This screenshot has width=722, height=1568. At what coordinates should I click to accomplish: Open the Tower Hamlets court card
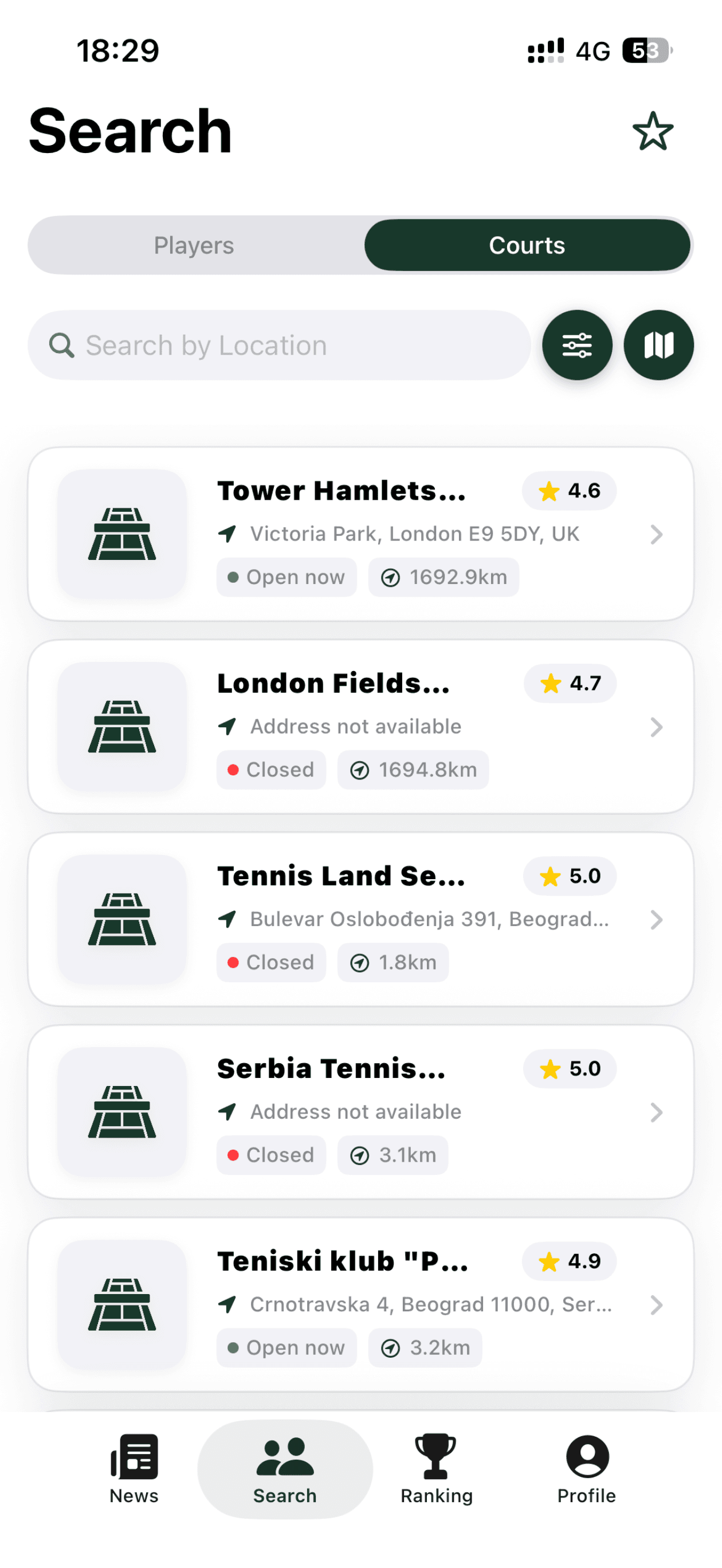point(360,535)
